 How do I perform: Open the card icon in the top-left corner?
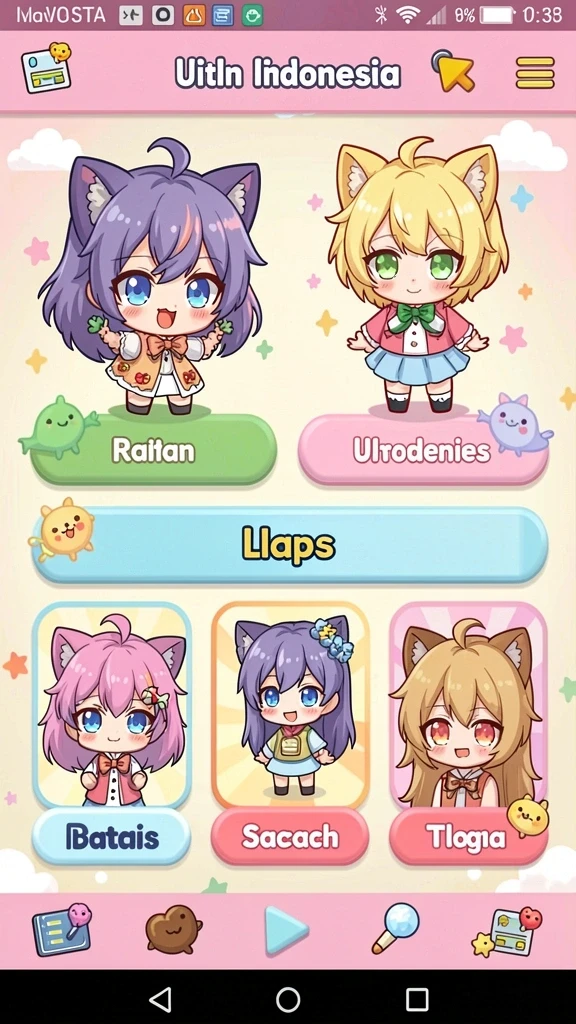[46, 68]
